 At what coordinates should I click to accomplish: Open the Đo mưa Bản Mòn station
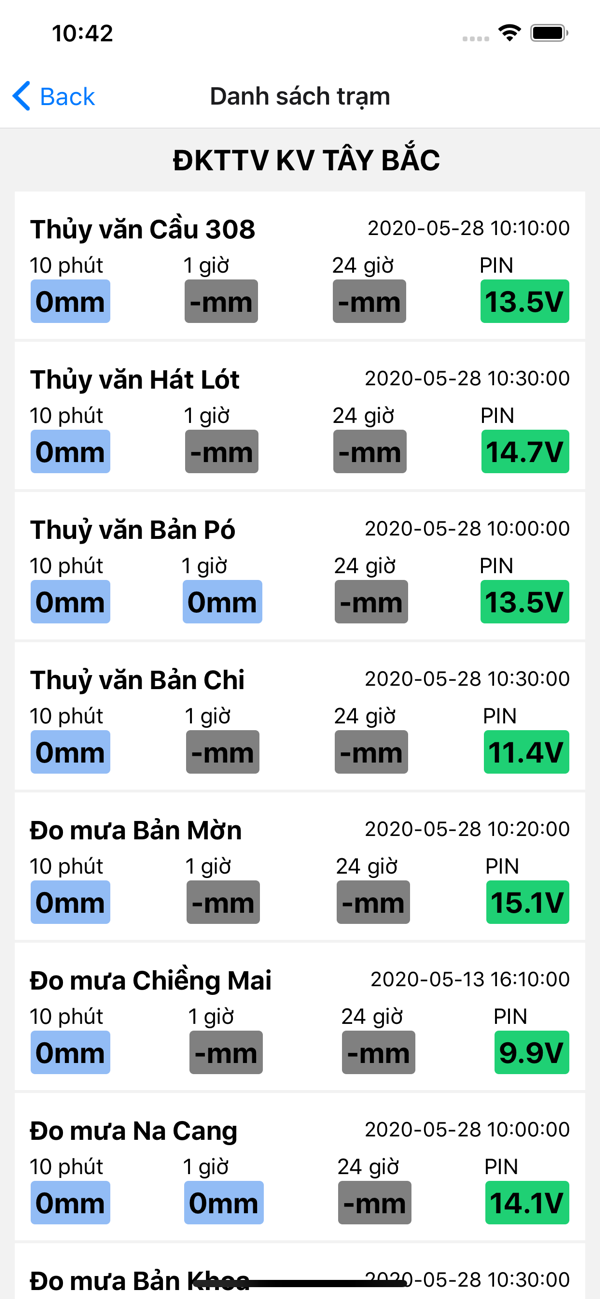(300, 866)
